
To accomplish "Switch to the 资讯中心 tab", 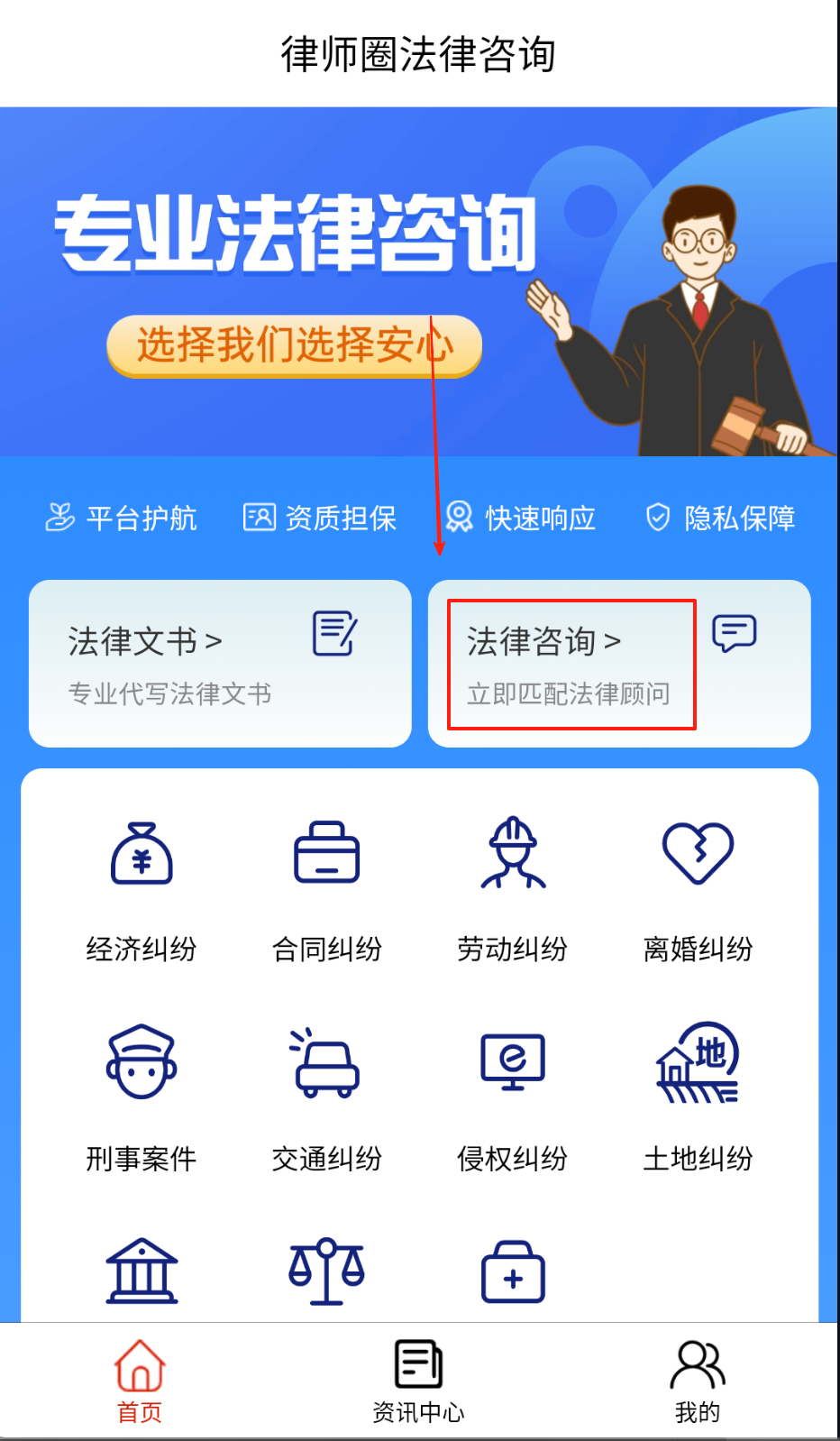I will [x=419, y=1381].
